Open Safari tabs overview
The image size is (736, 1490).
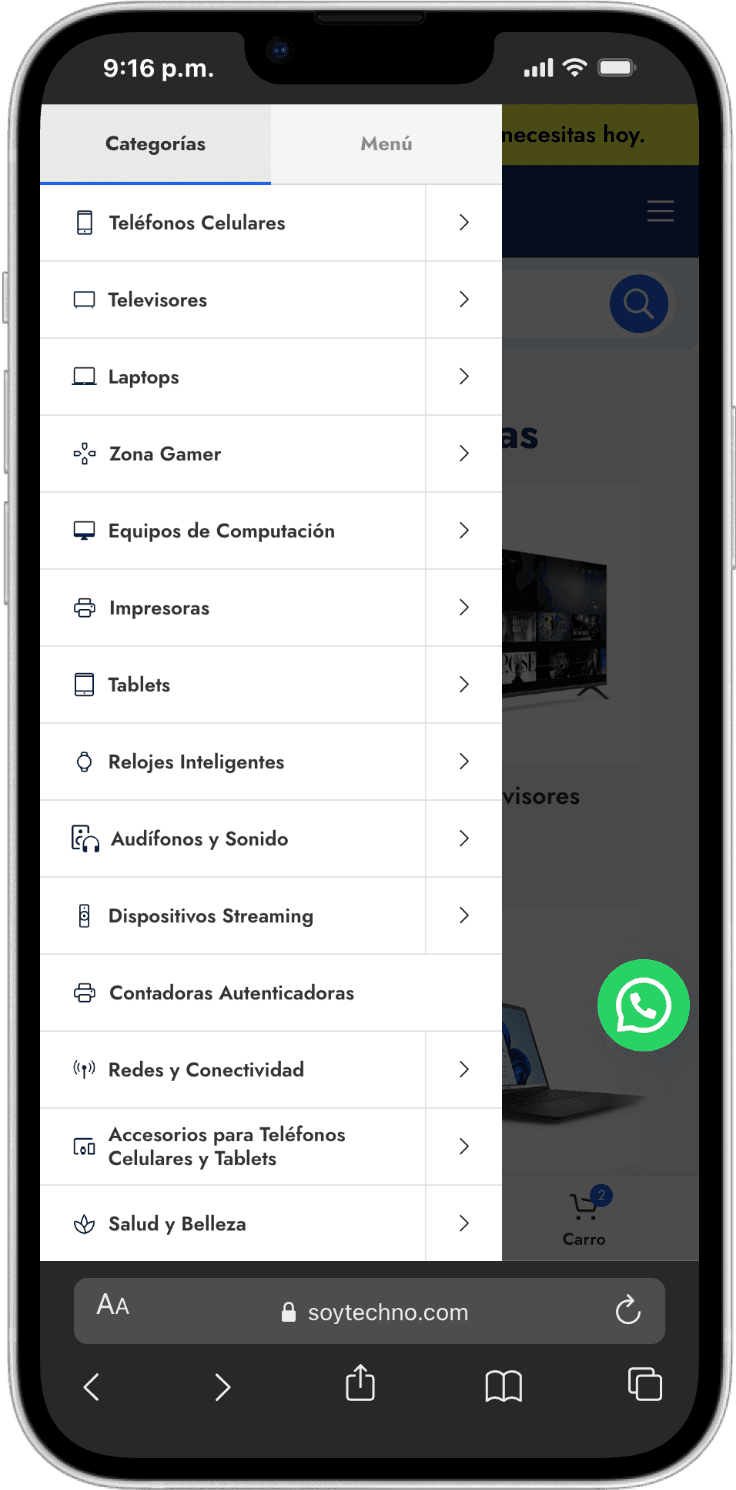click(645, 1385)
